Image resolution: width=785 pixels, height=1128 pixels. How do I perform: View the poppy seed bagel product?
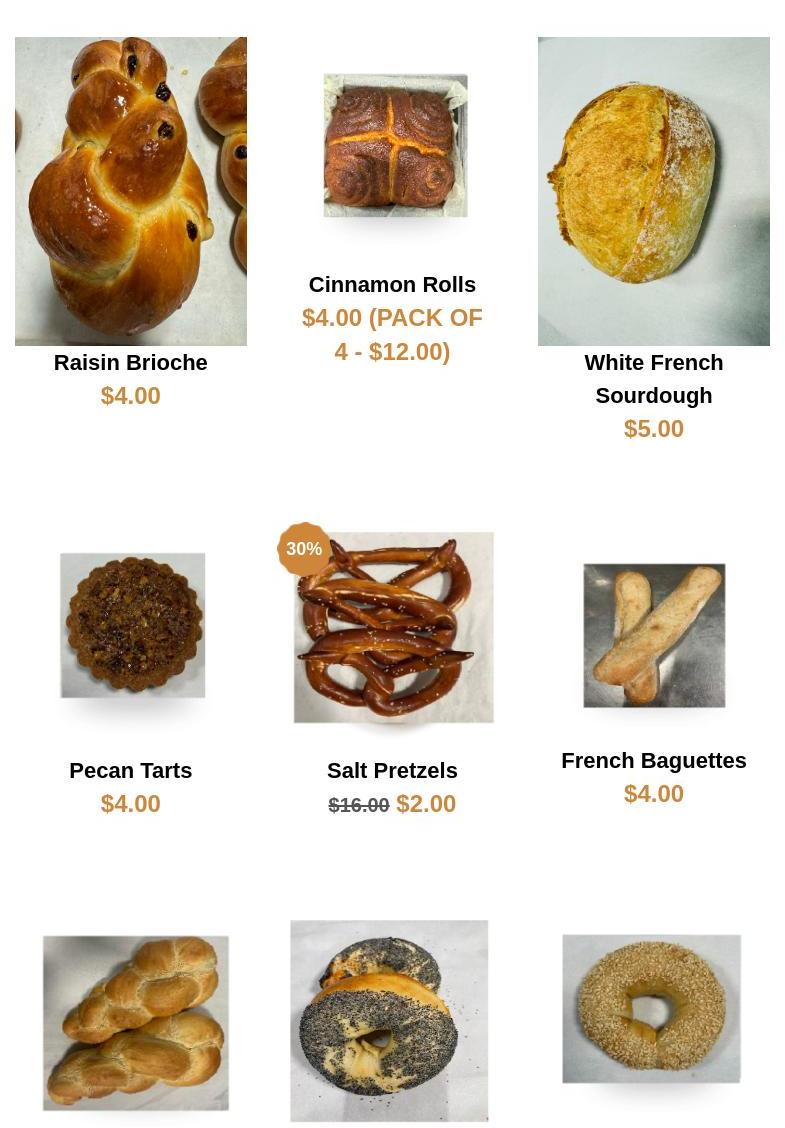(x=389, y=1020)
